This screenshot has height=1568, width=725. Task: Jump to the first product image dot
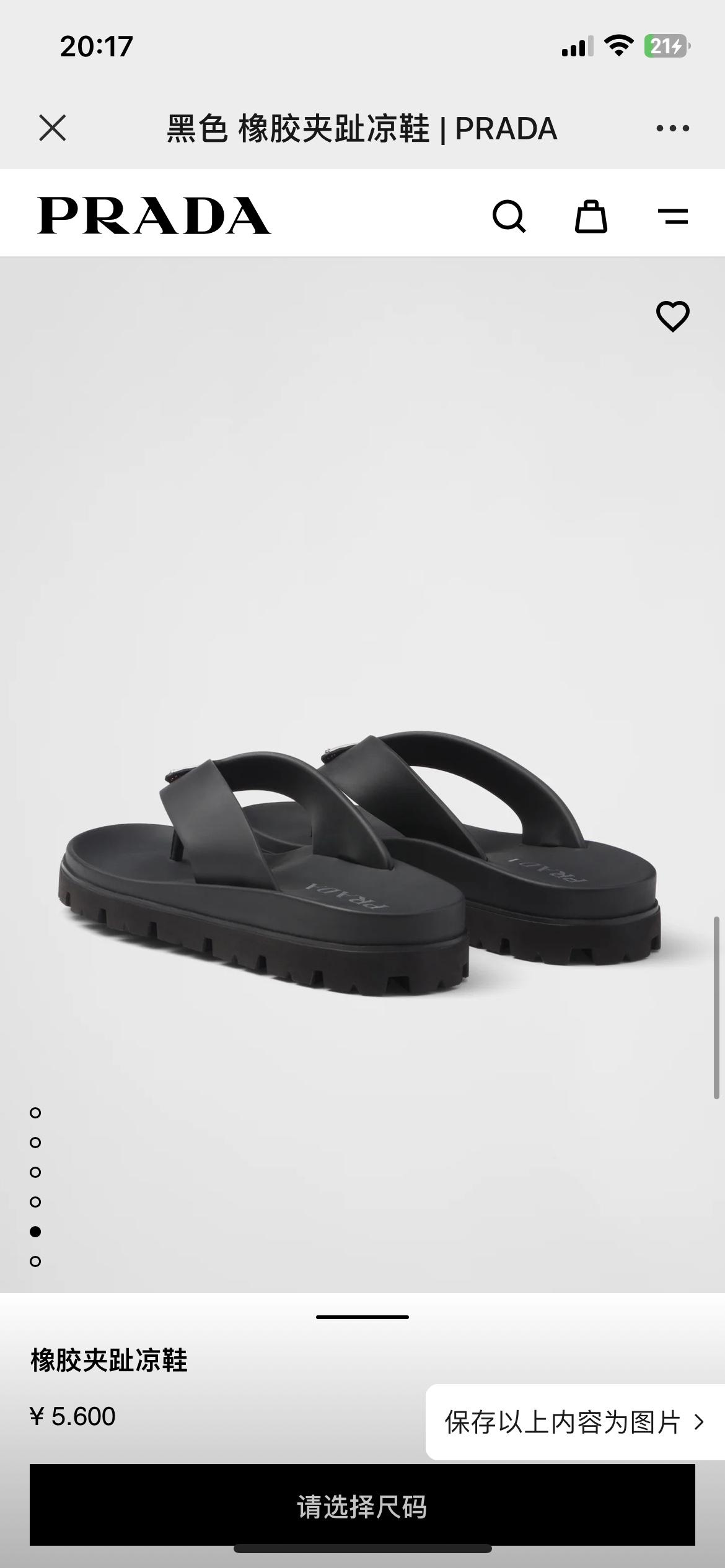pos(35,1113)
